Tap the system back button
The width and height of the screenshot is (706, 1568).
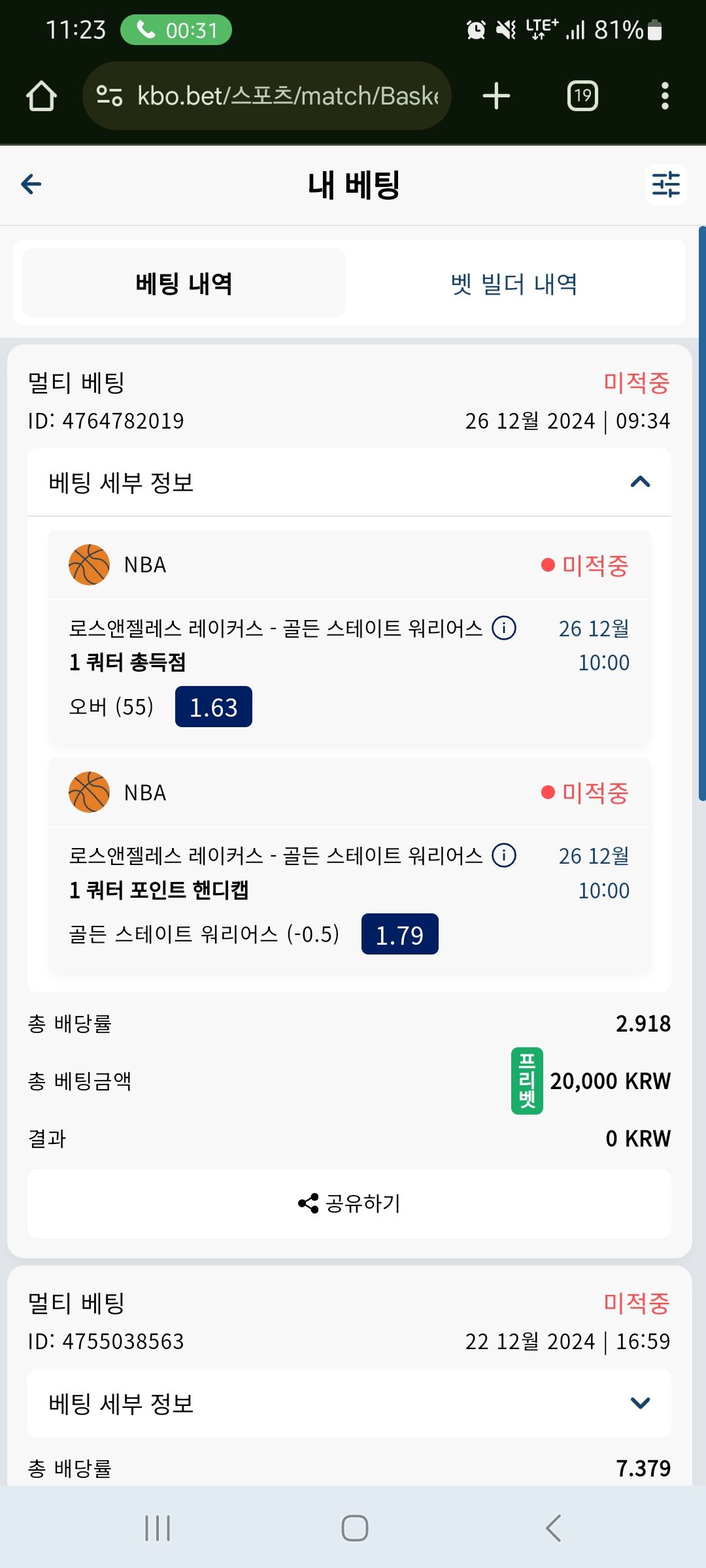pos(553,1528)
